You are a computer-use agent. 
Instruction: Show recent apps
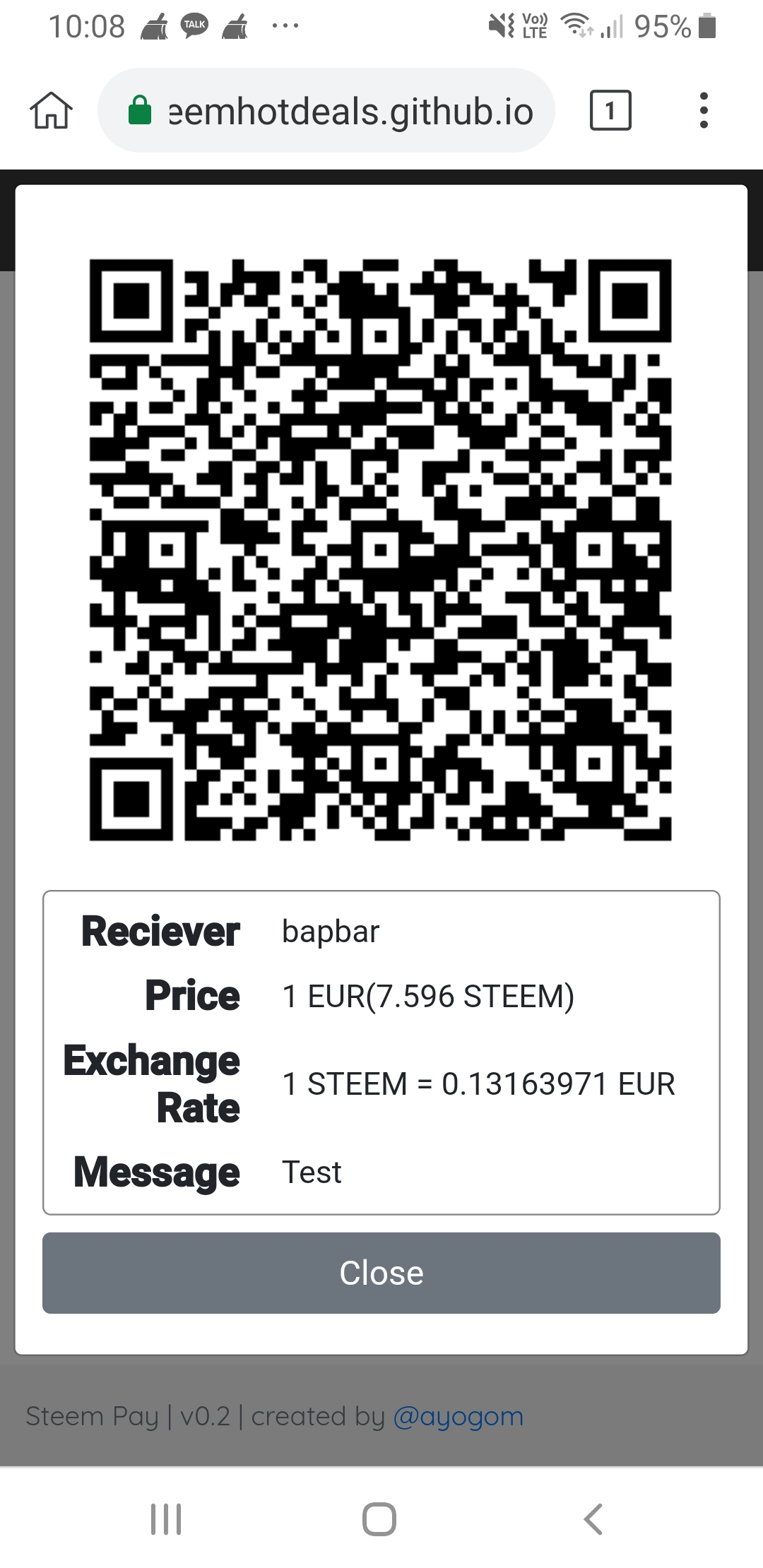click(x=166, y=1519)
